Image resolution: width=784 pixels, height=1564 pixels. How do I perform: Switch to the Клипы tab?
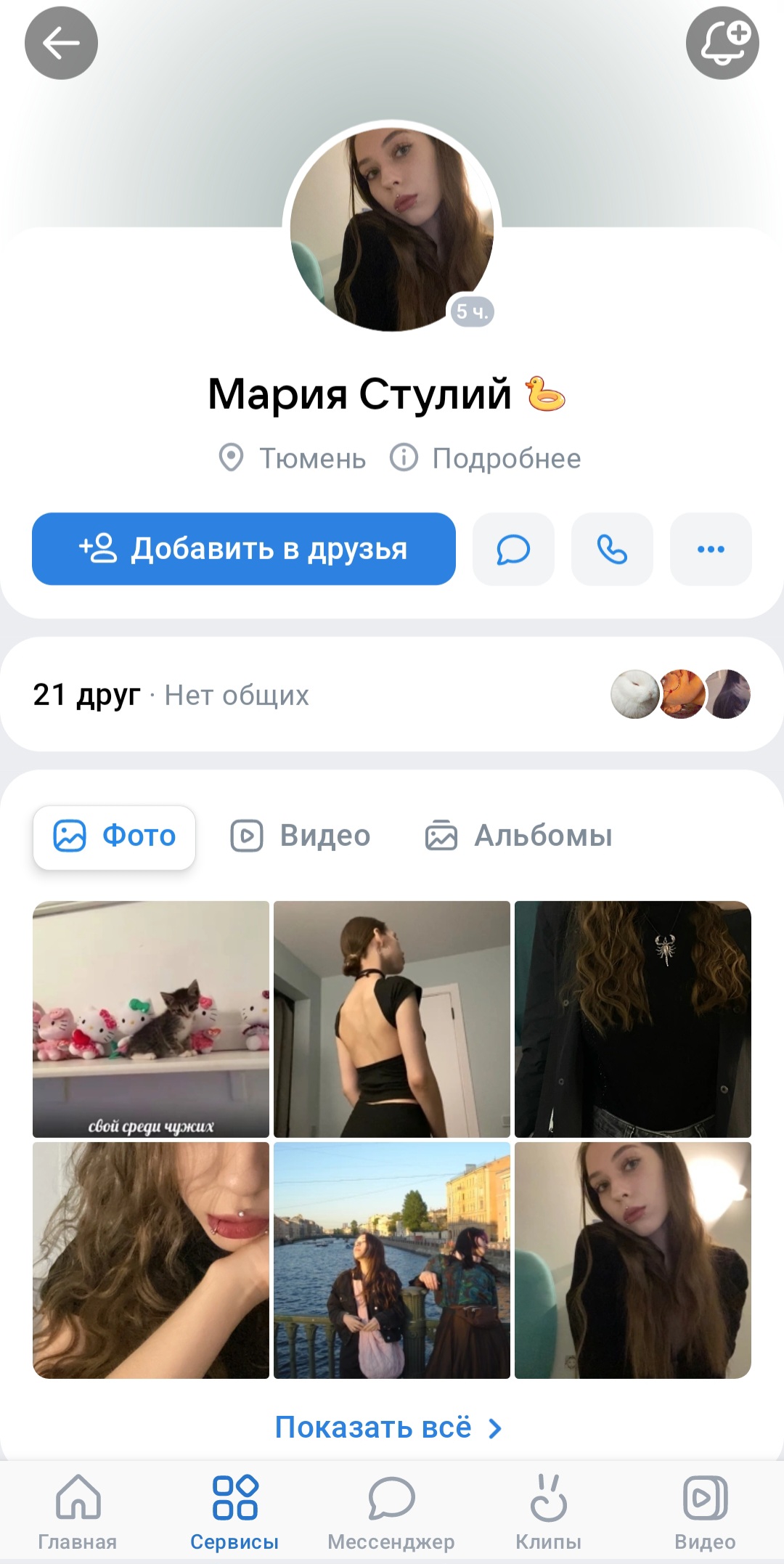548,1512
